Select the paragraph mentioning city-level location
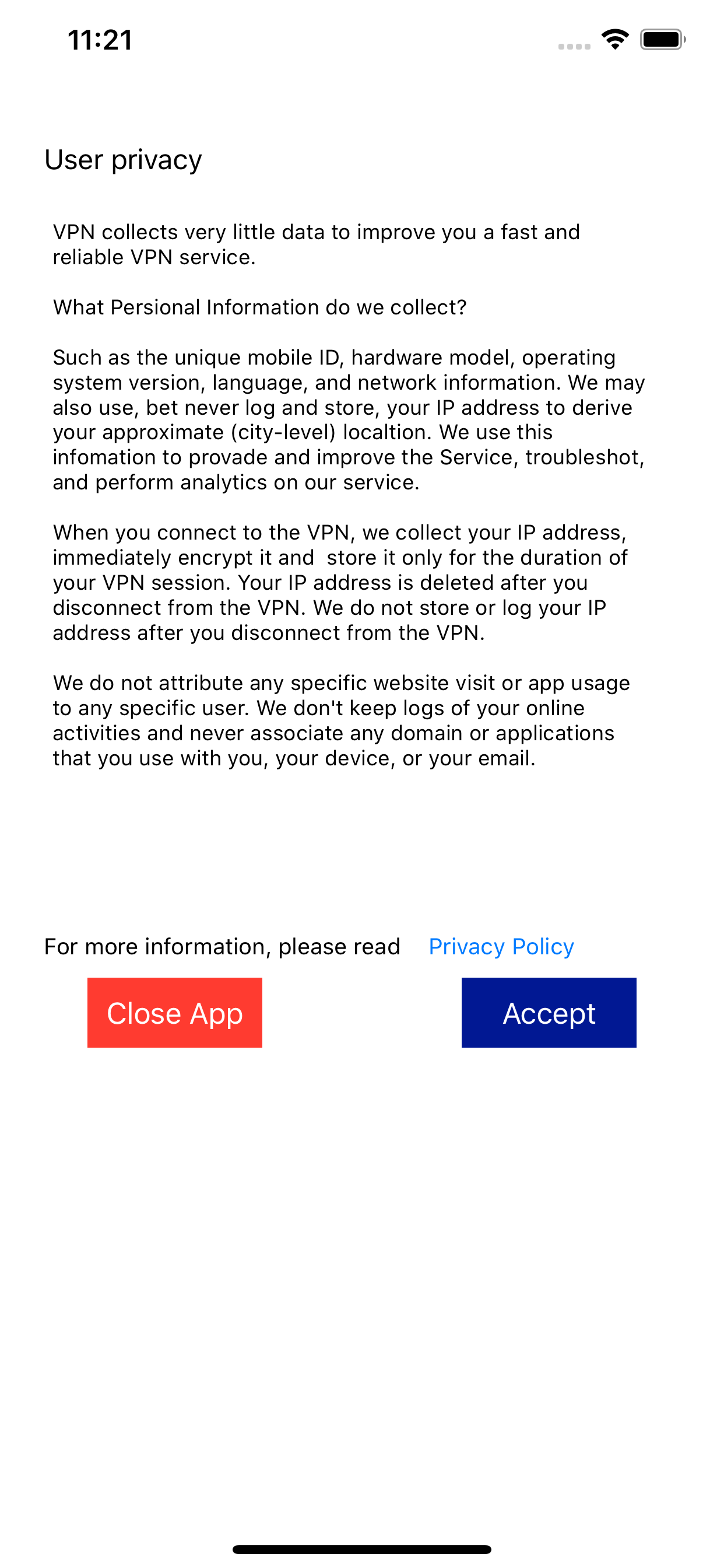 (x=347, y=420)
